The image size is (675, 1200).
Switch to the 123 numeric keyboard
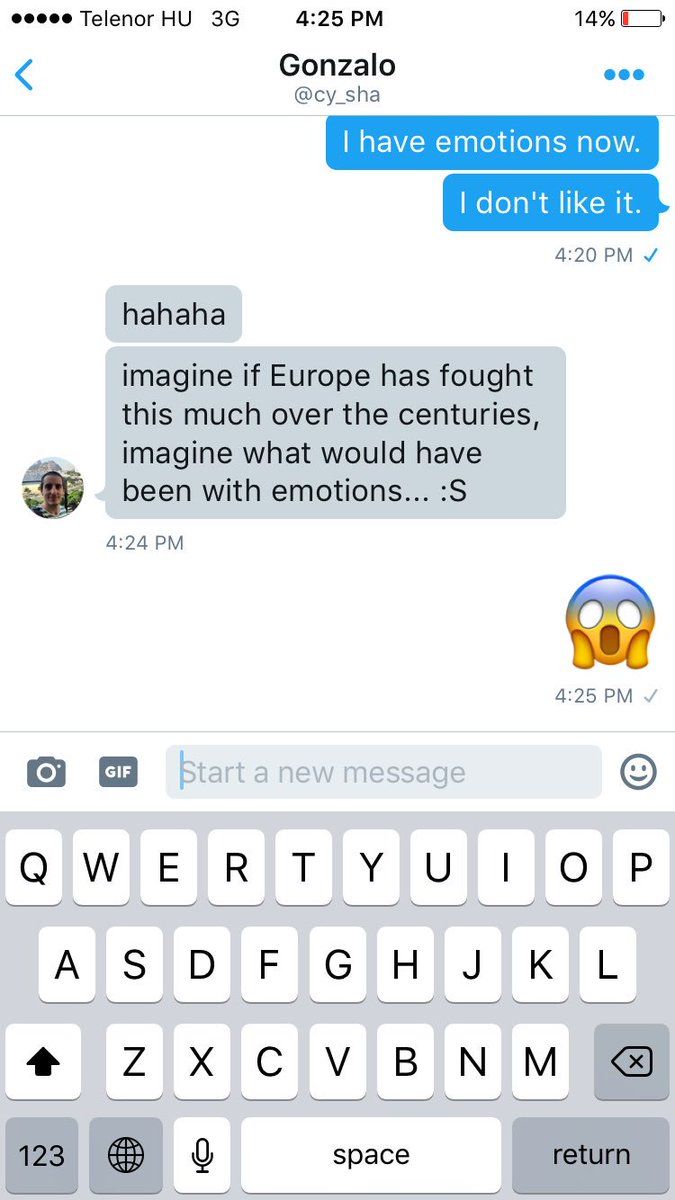click(42, 1155)
